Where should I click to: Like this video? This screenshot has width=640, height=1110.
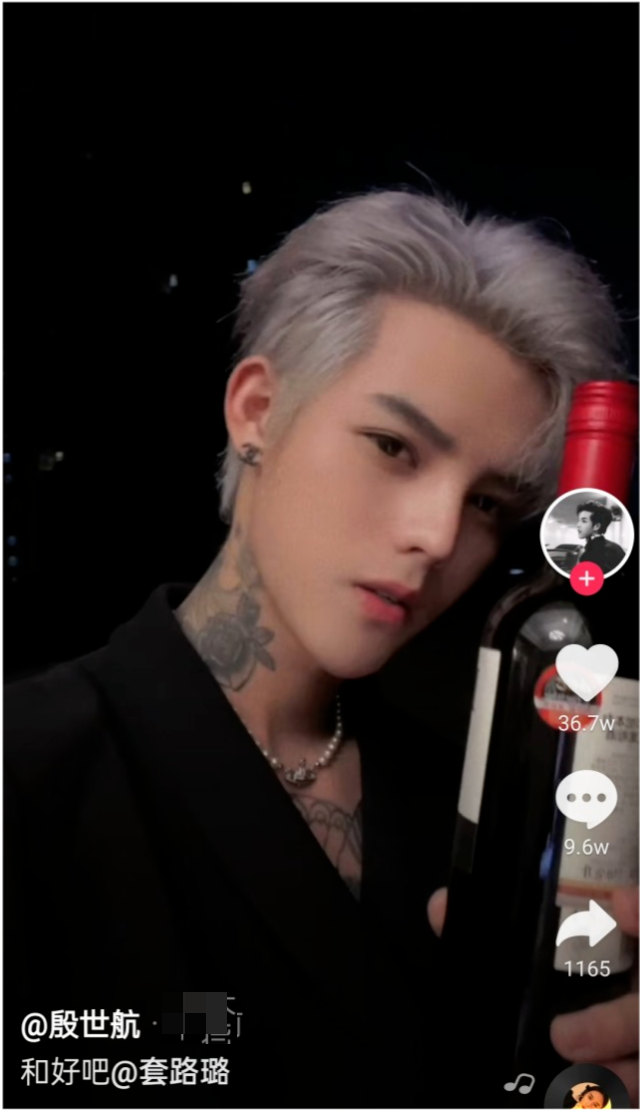tap(586, 672)
